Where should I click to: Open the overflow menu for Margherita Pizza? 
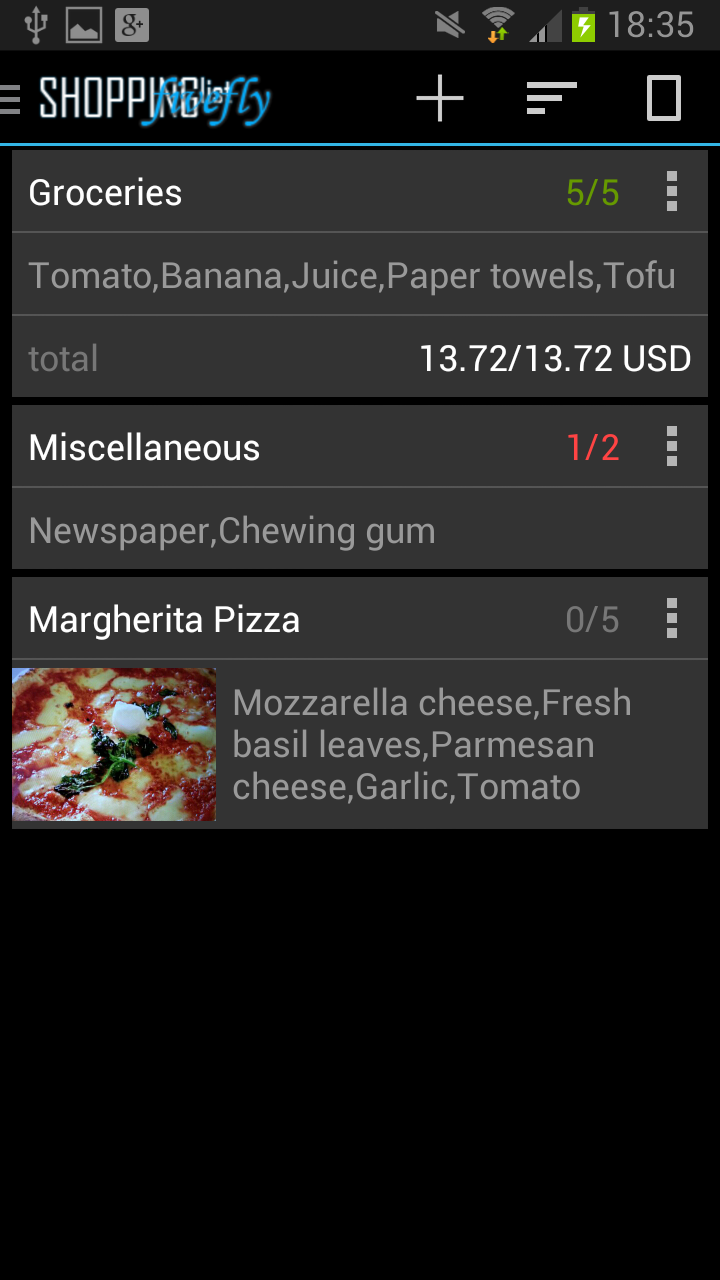[671, 618]
